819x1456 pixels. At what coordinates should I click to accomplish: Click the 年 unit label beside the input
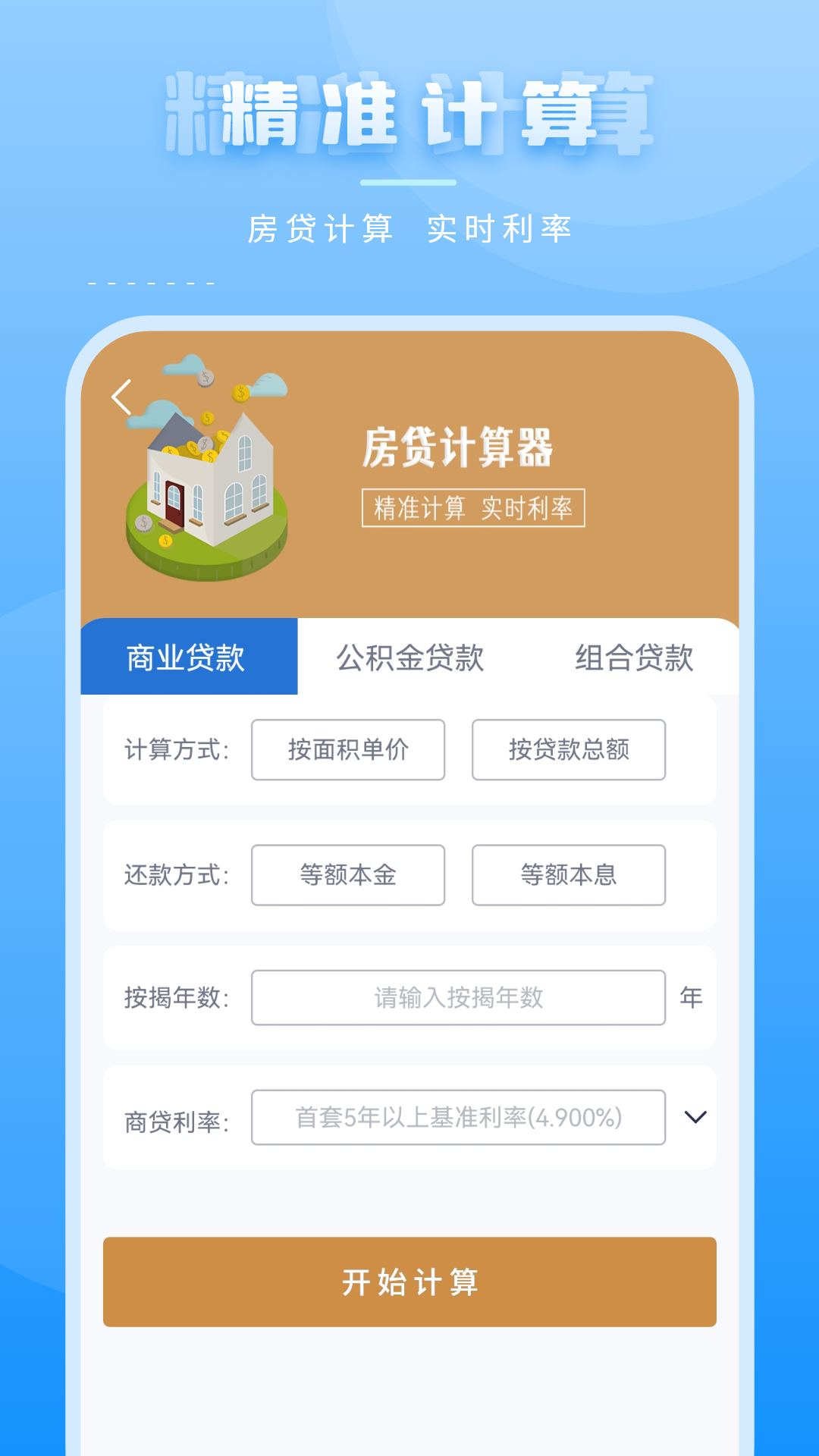pyautogui.click(x=690, y=997)
